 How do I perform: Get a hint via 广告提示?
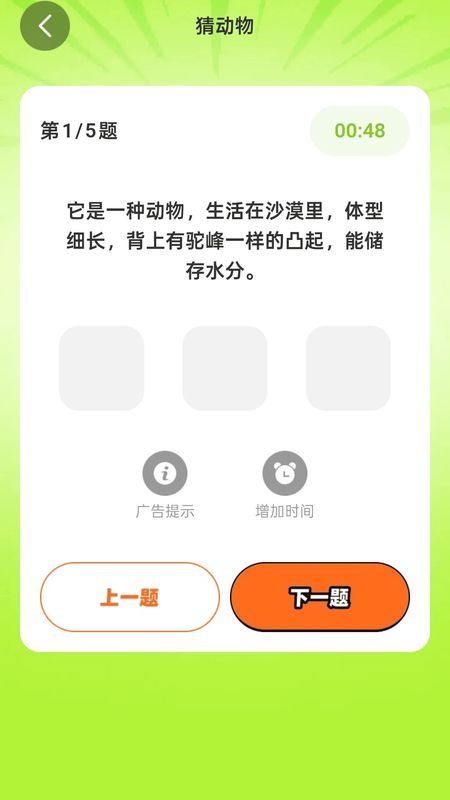coord(165,485)
